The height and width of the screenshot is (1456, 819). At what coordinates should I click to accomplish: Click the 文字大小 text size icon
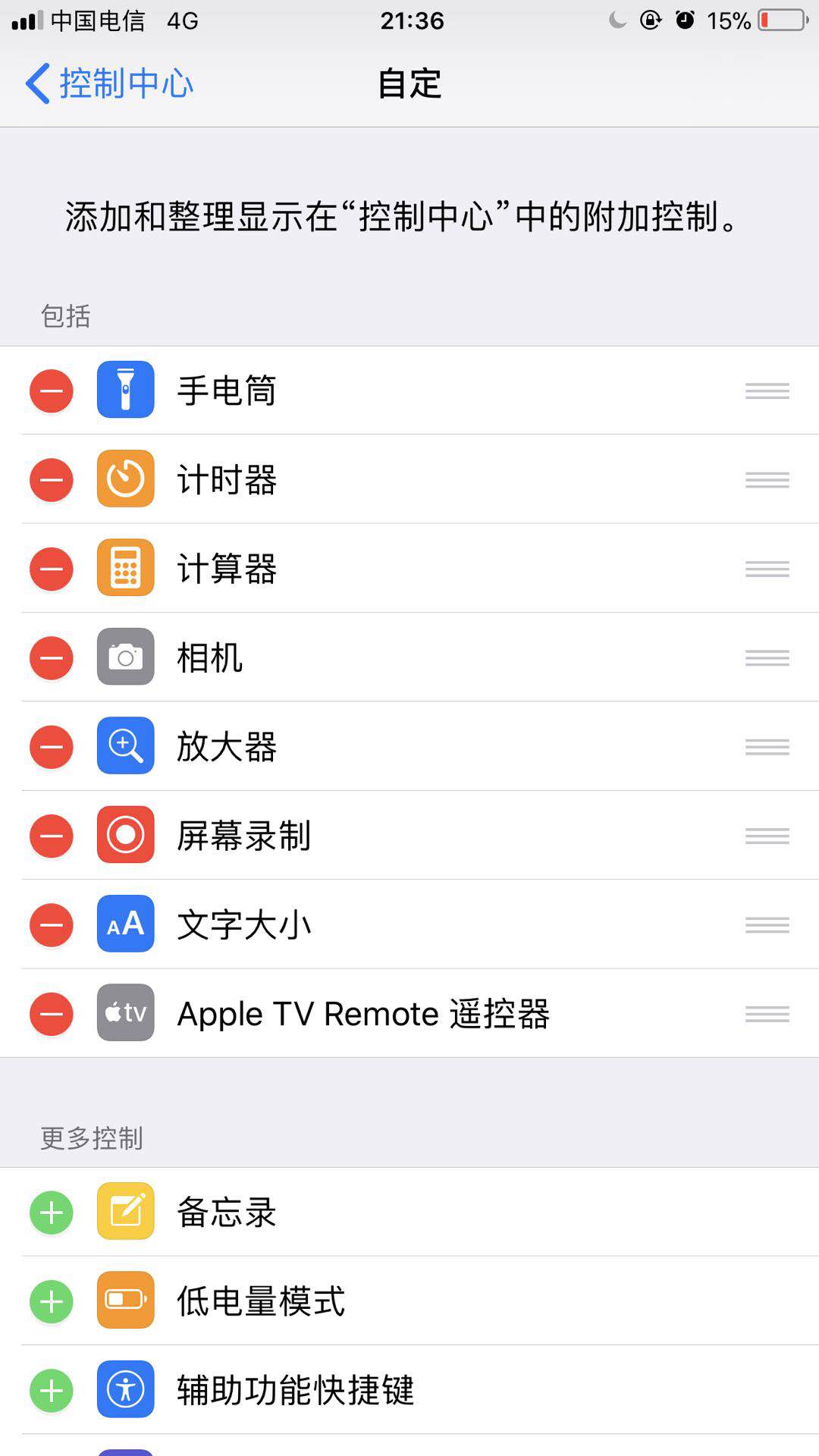tap(126, 924)
